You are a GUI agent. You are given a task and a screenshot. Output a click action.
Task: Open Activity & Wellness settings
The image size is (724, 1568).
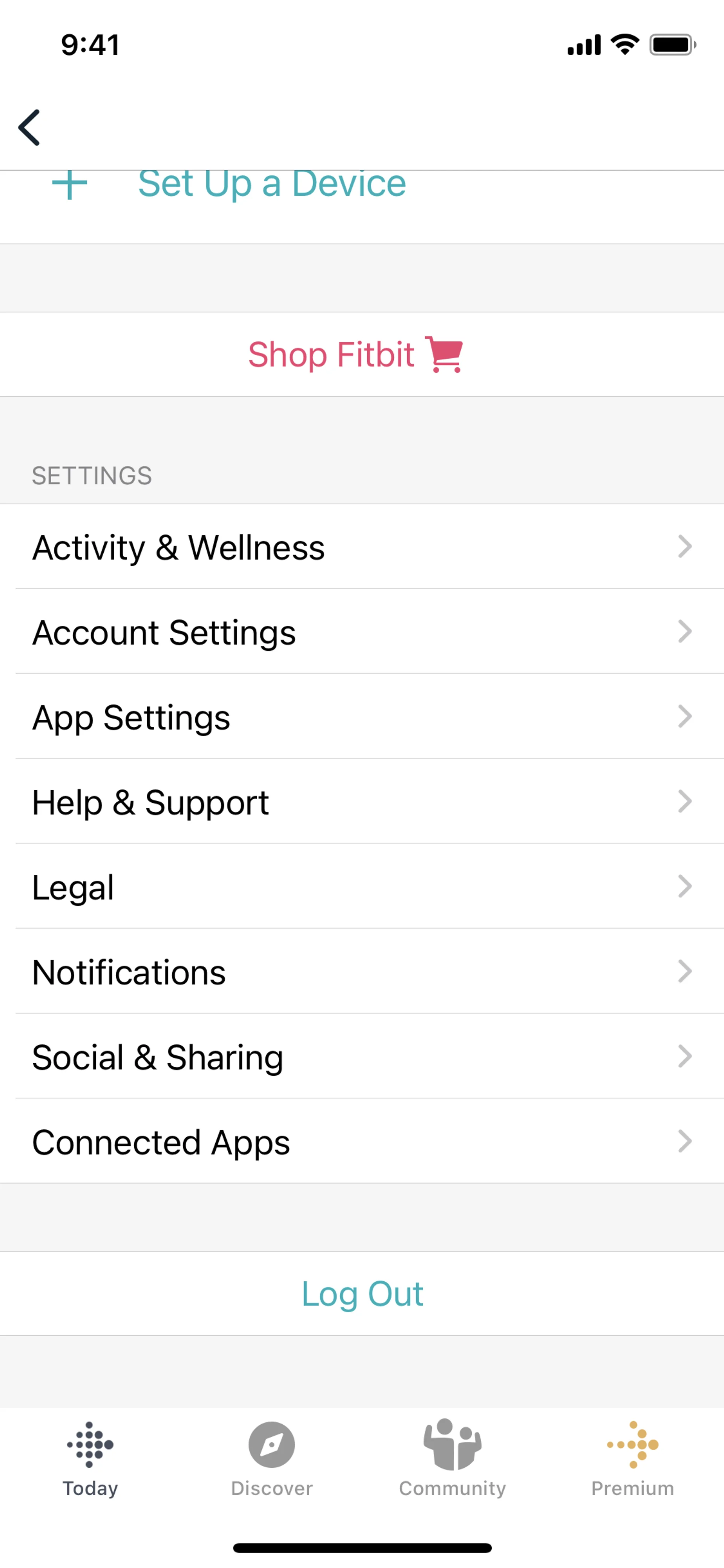361,547
